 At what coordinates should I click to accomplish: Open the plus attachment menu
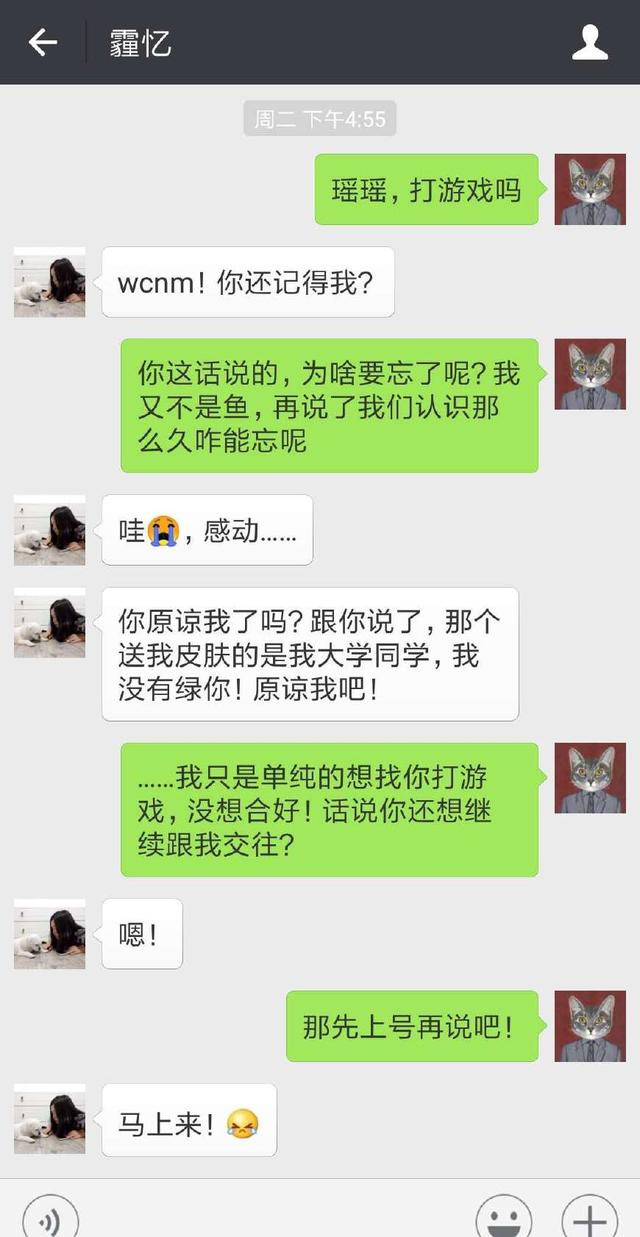click(590, 1218)
